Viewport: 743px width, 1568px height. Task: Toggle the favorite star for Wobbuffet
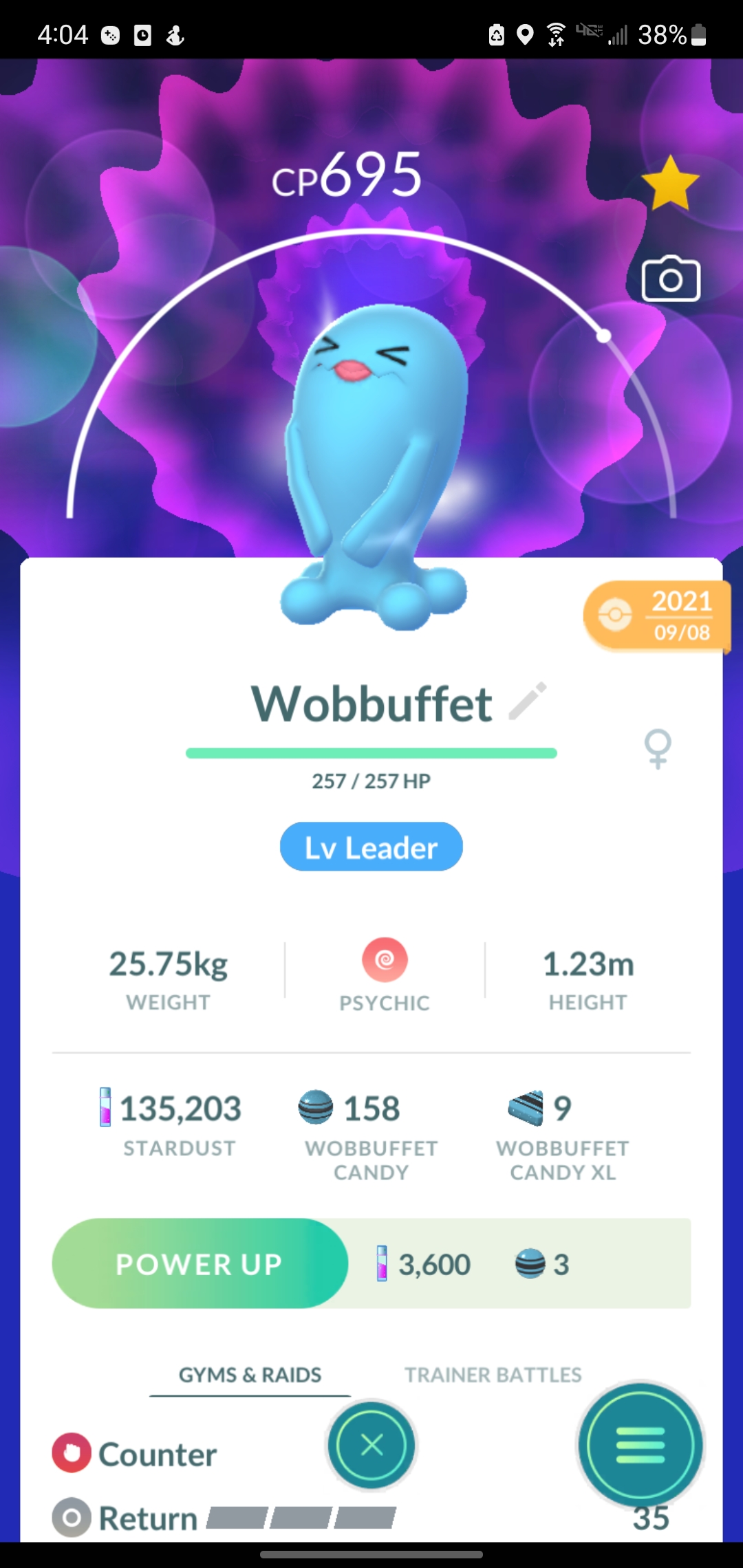(669, 183)
